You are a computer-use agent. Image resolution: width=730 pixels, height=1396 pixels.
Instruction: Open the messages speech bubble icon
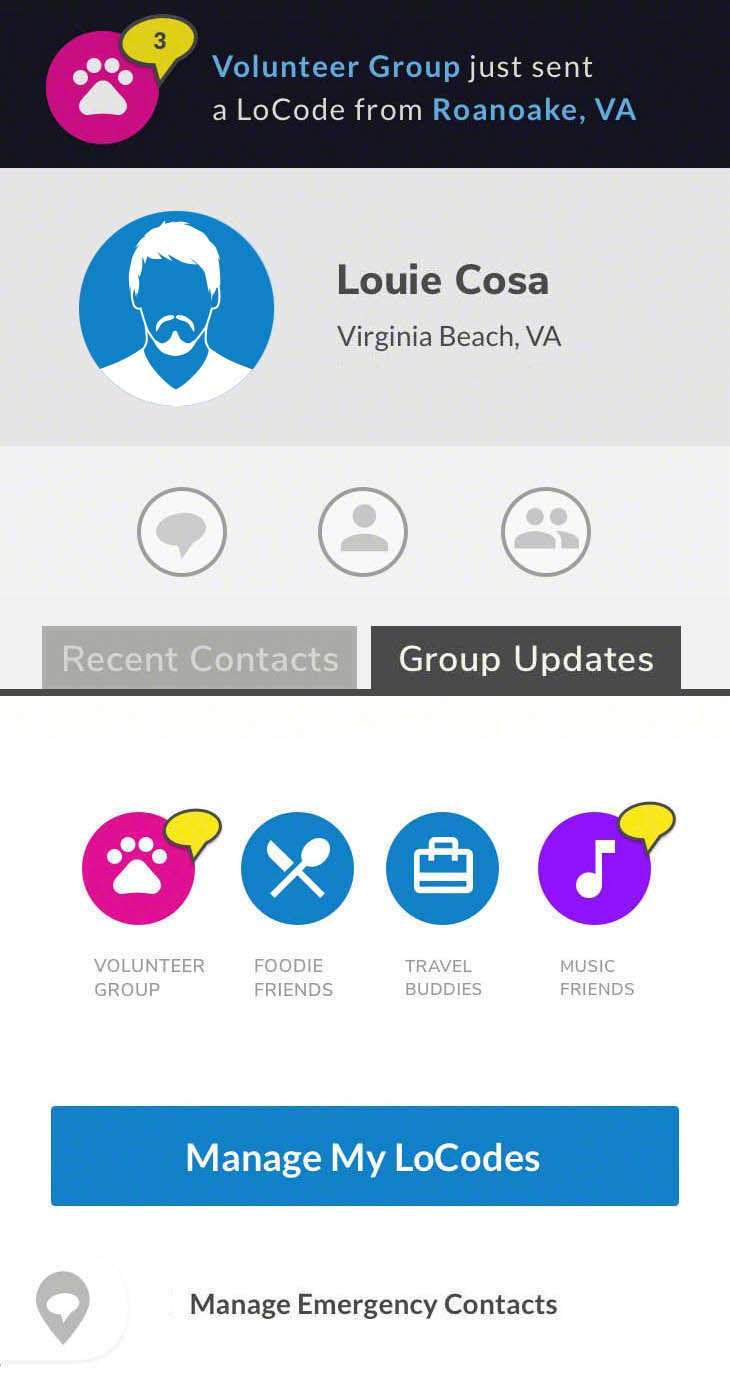pos(182,532)
